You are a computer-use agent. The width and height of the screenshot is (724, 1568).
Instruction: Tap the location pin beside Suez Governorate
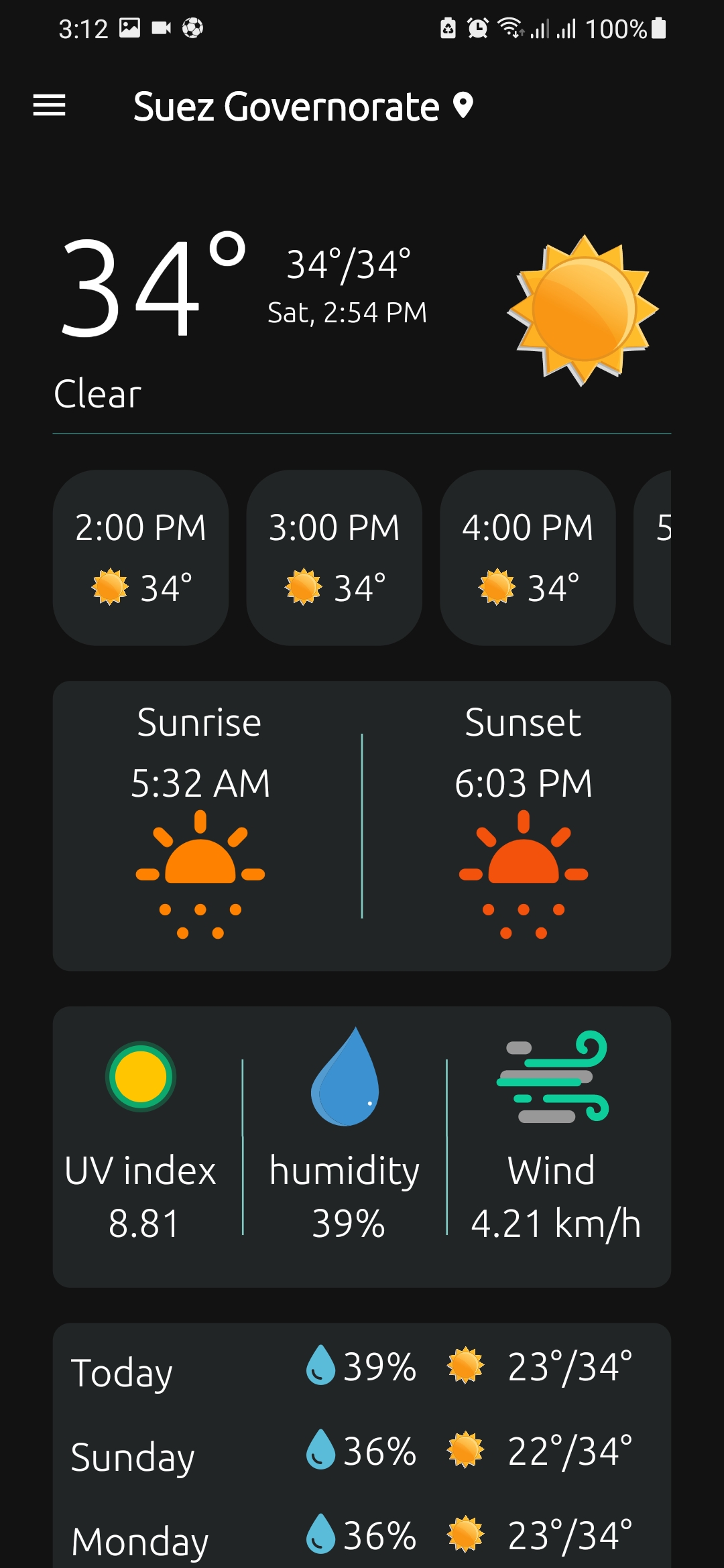point(463,105)
